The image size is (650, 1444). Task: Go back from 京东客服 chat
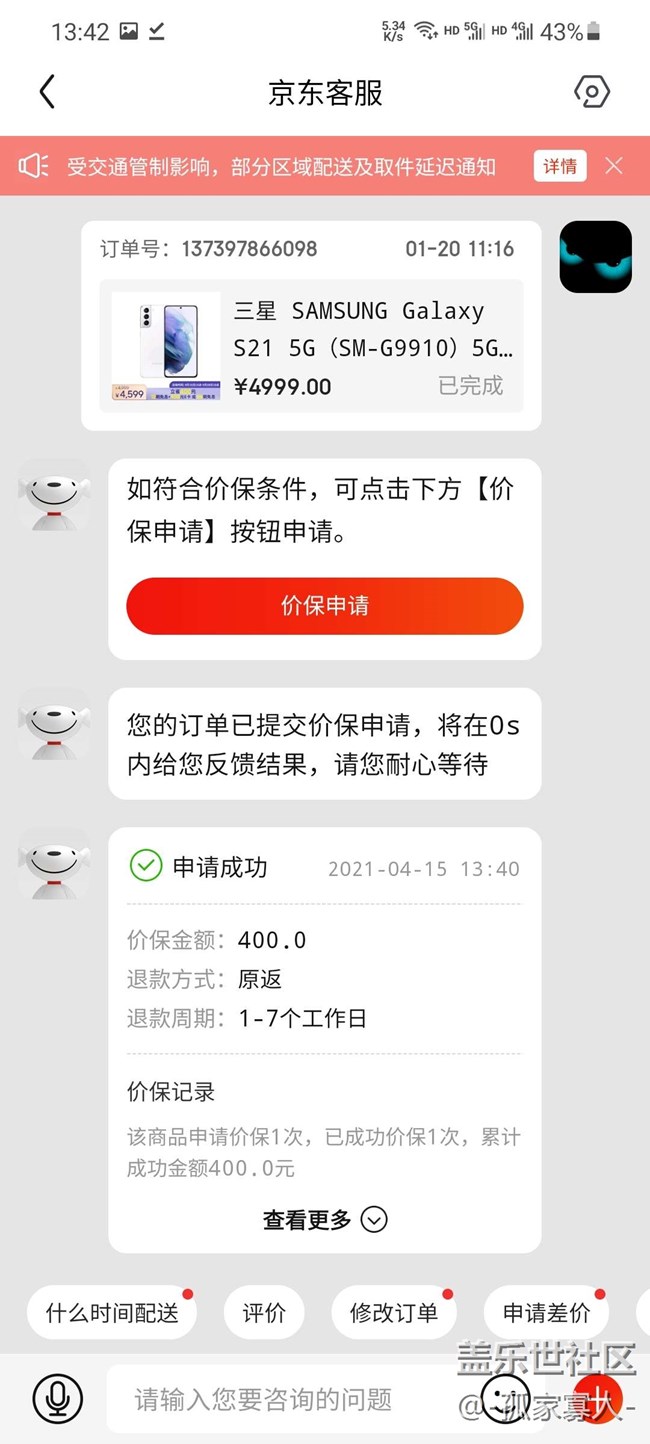click(47, 93)
